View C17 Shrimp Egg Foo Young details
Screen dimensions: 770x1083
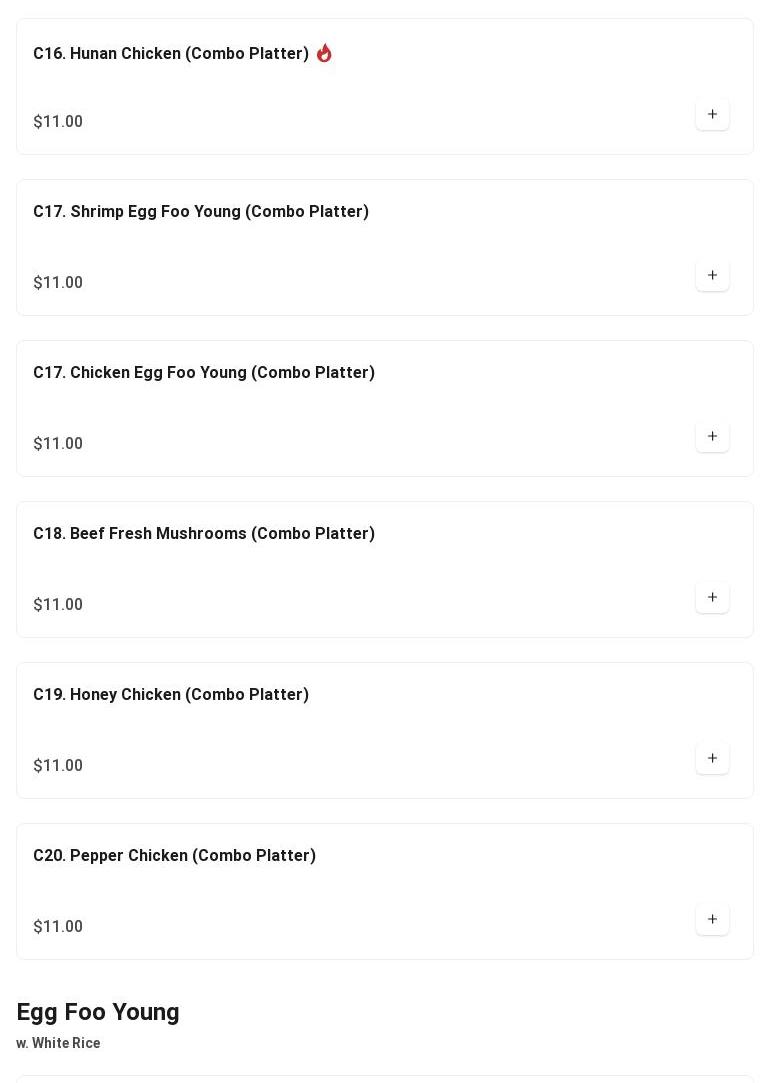(201, 212)
